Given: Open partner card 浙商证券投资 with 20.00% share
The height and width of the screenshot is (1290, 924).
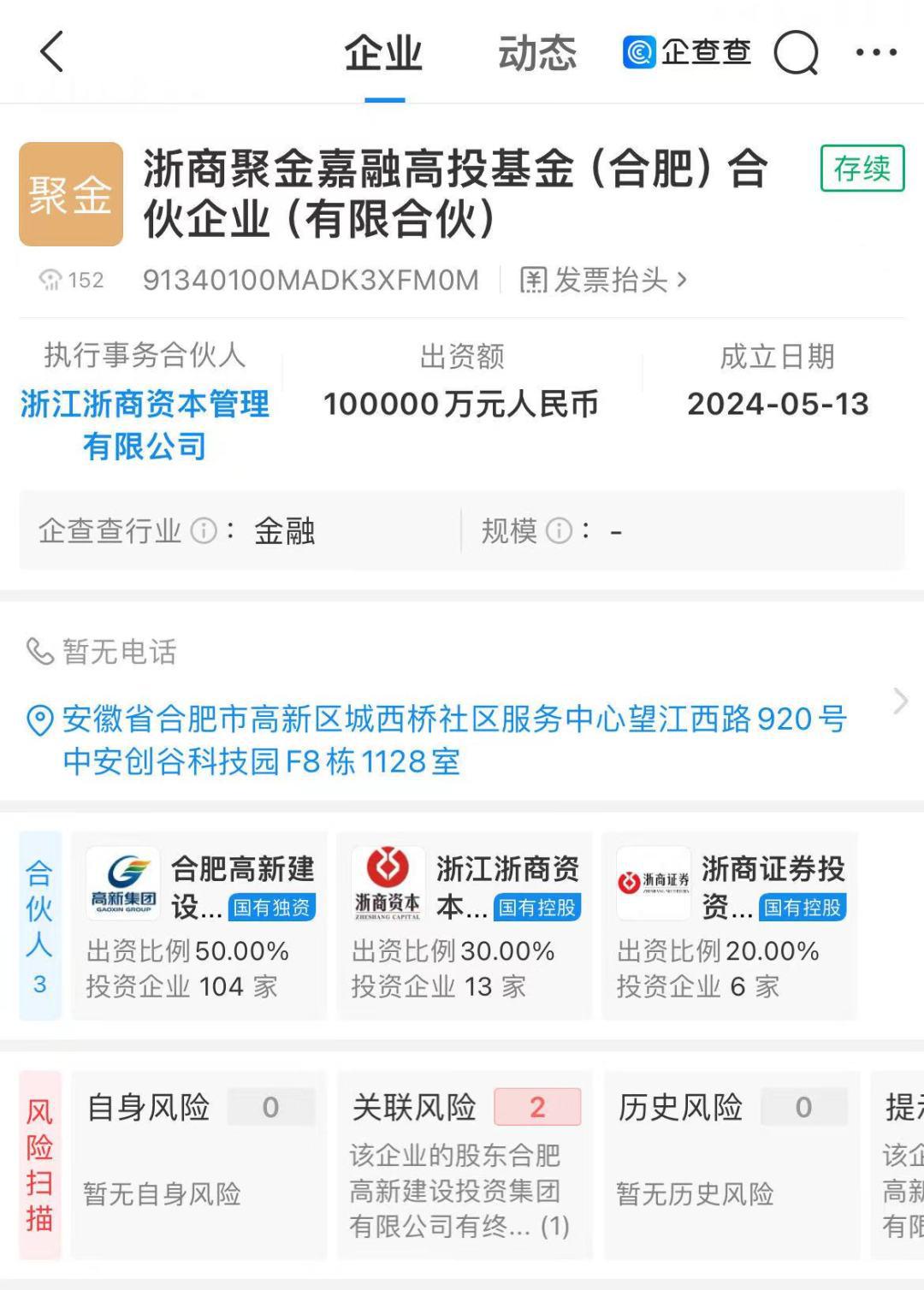Looking at the screenshot, I should click(730, 926).
